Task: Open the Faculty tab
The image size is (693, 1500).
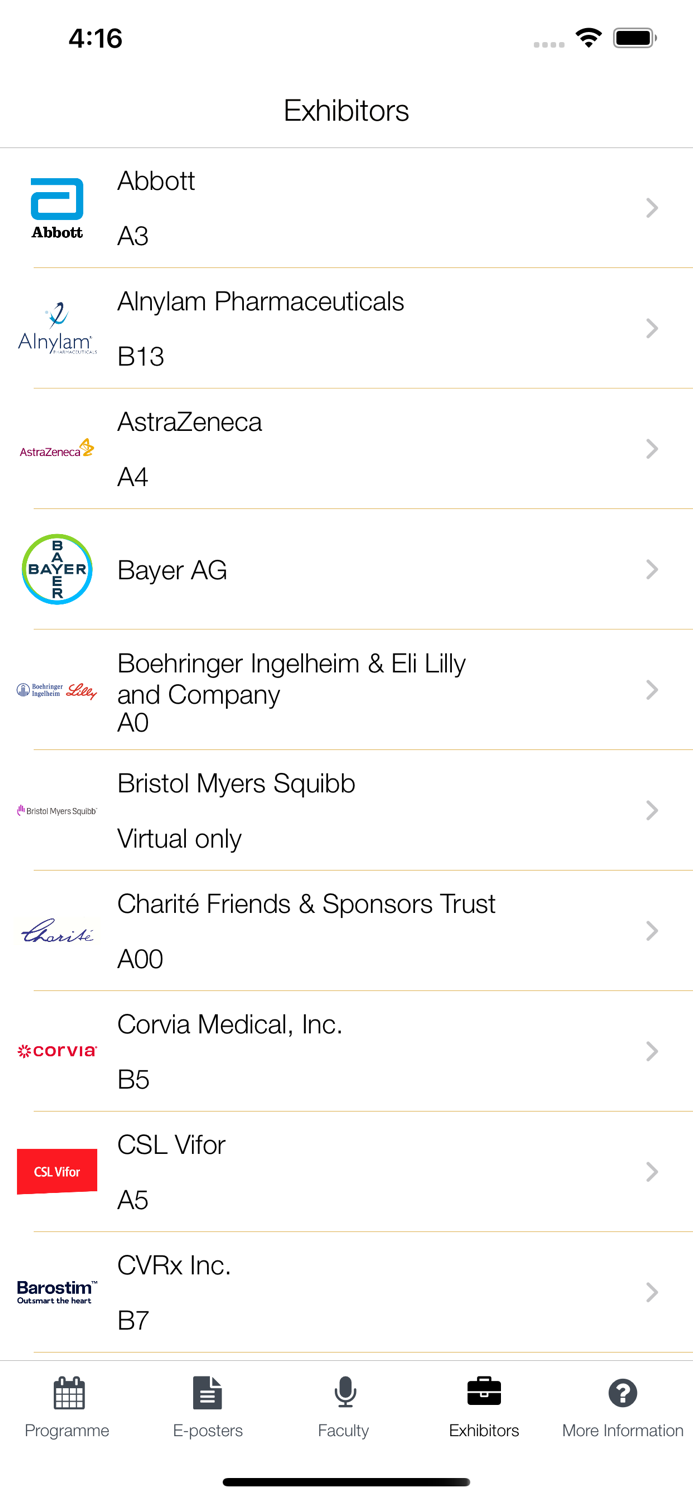Action: coord(344,1407)
